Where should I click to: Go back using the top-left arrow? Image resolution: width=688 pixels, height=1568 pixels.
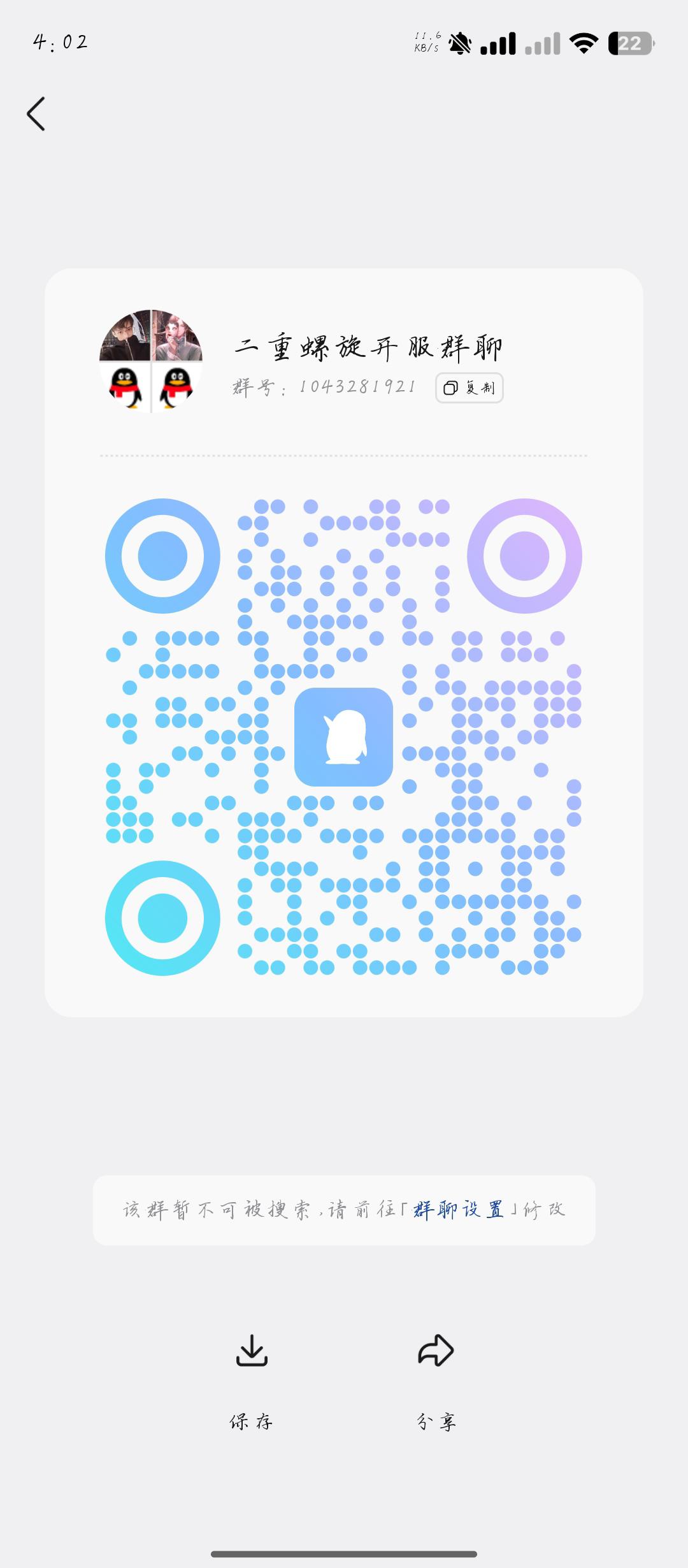[36, 114]
